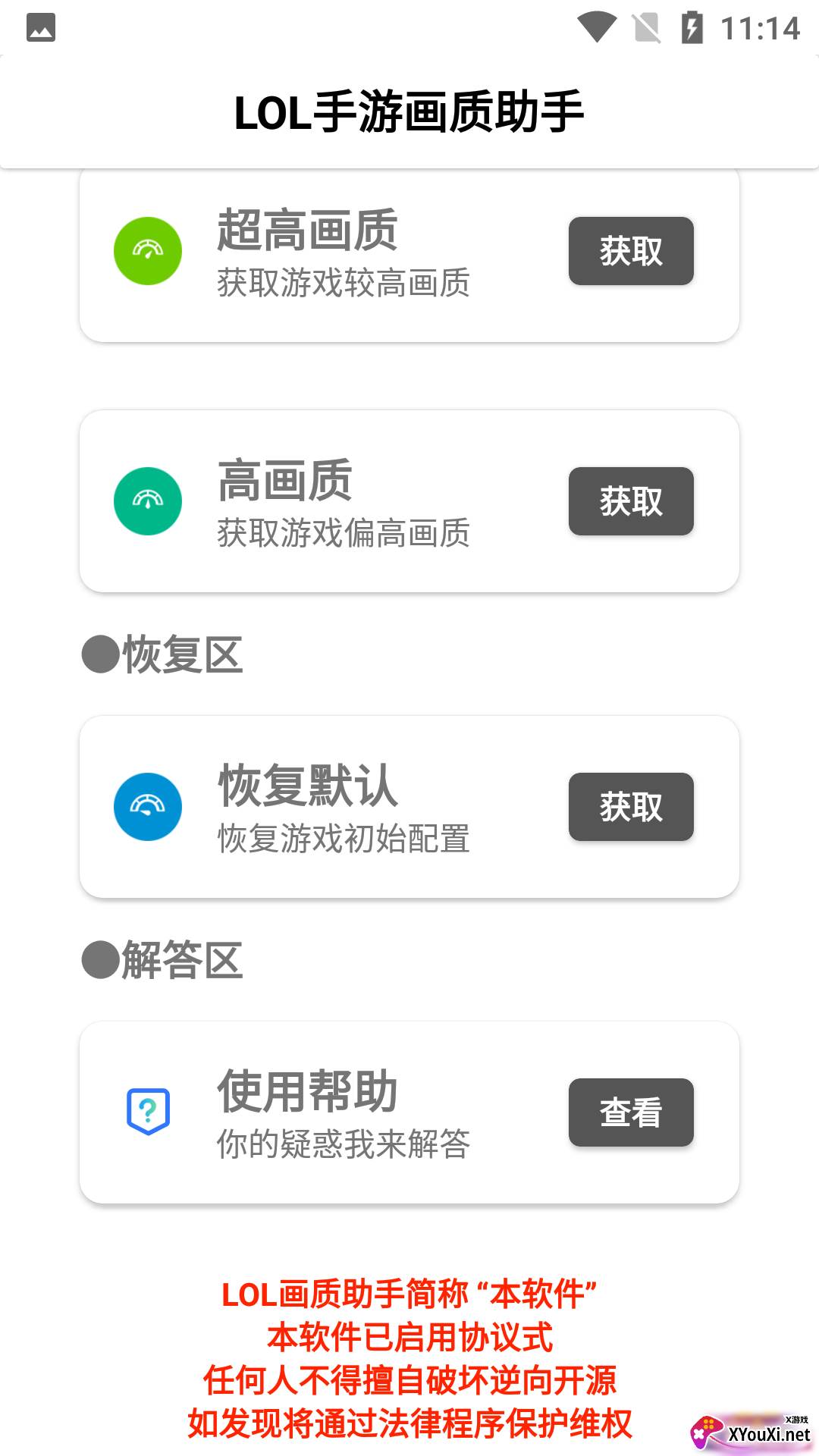Viewport: 819px width, 1456px height.
Task: Restore defaults via 恢复默认 获取 button
Action: pos(631,807)
